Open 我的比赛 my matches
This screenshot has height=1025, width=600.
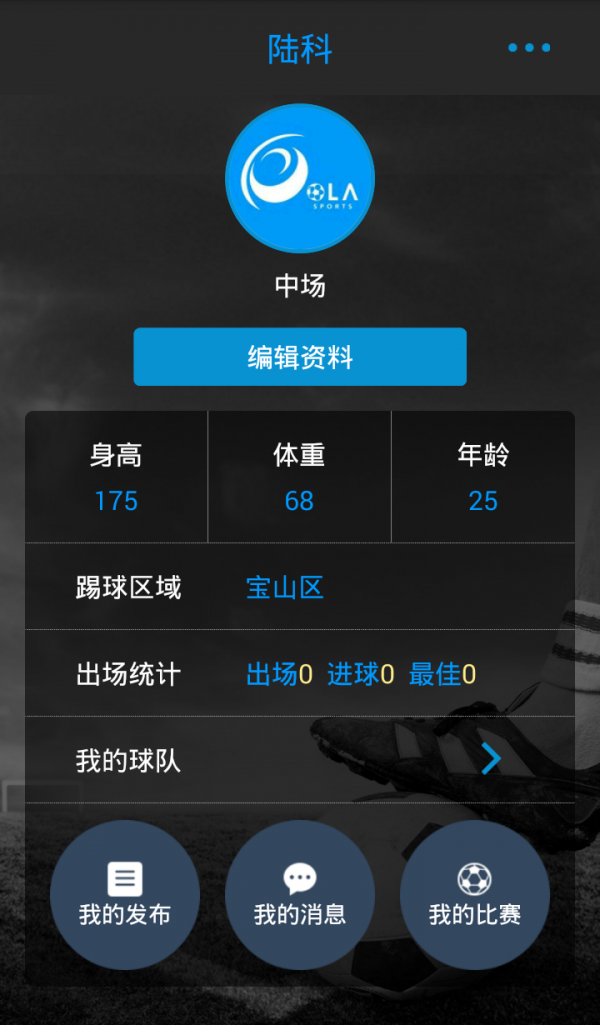point(475,895)
